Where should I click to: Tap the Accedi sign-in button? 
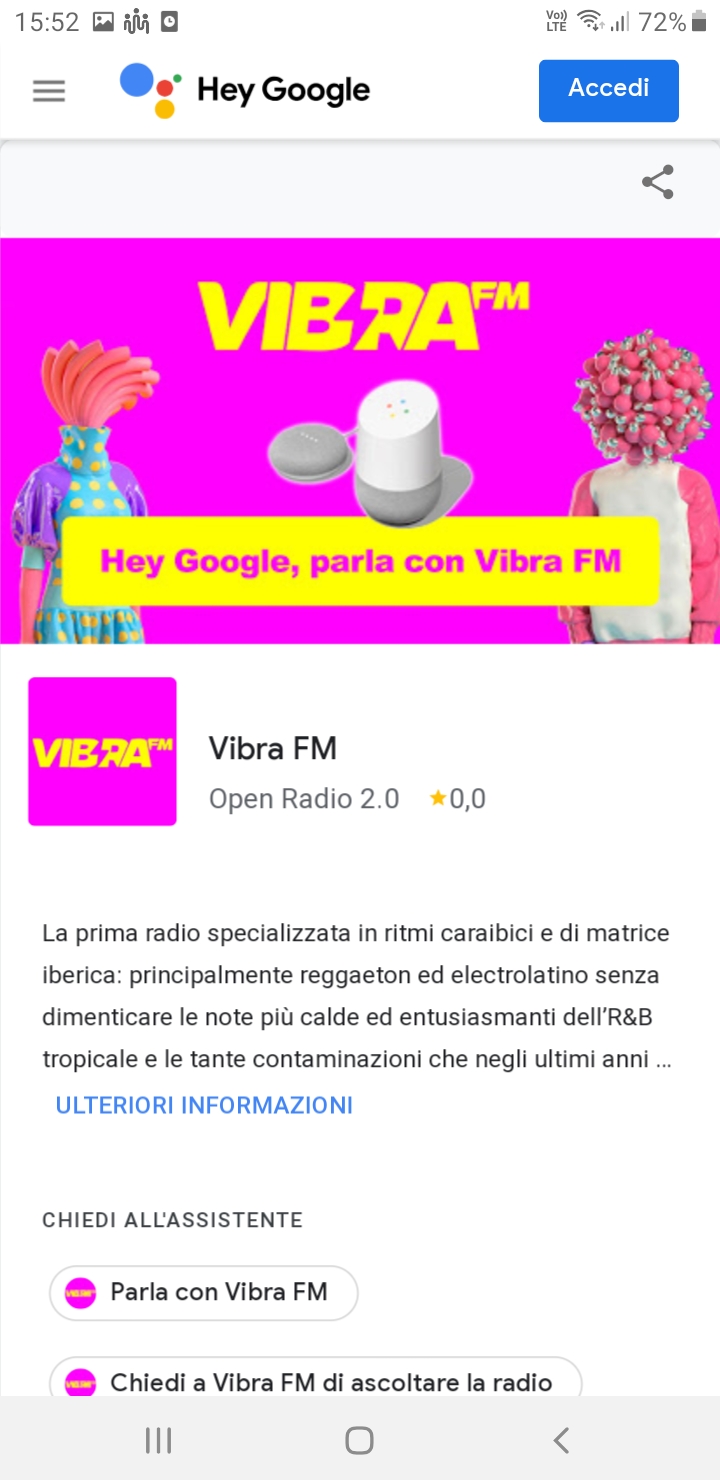[608, 90]
